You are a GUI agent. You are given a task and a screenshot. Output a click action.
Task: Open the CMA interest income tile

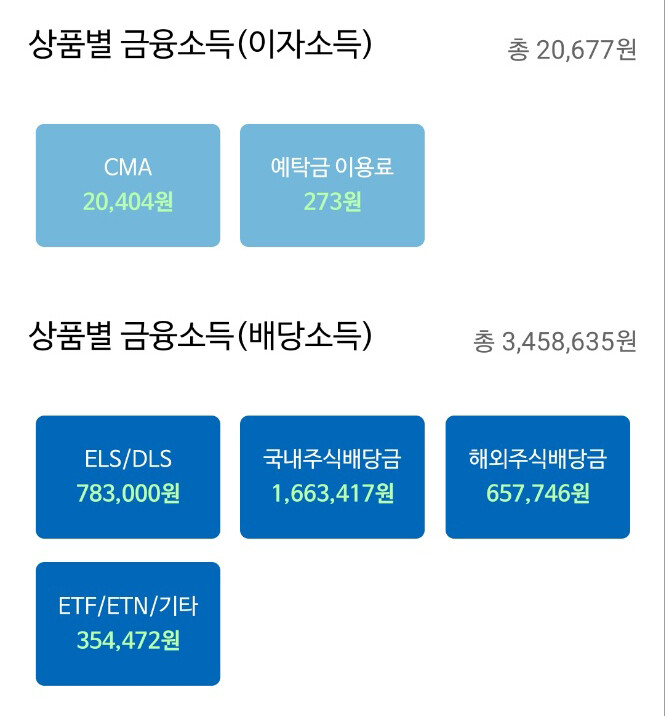pyautogui.click(x=128, y=185)
